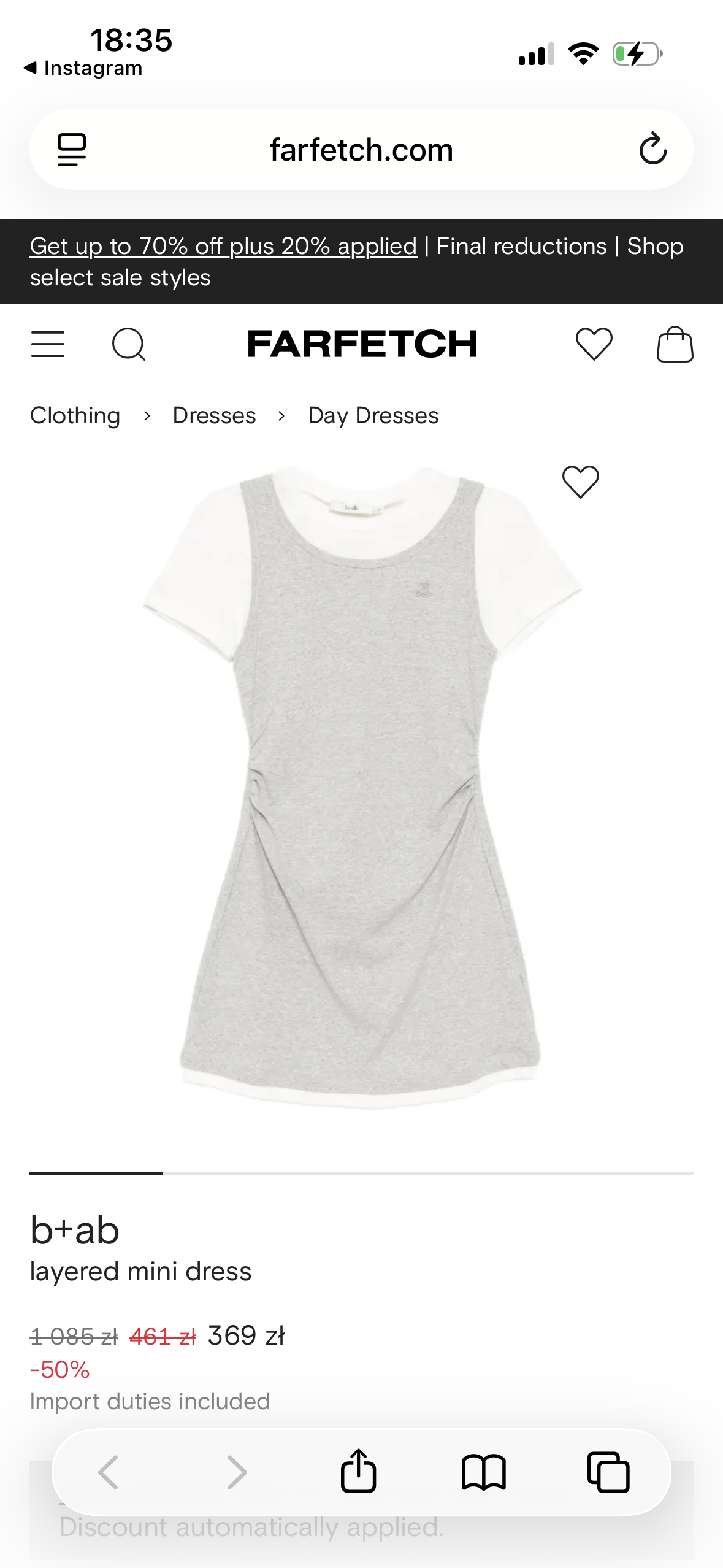Viewport: 723px width, 1568px height.
Task: Go to Clothing breadcrumb
Action: 75,416
